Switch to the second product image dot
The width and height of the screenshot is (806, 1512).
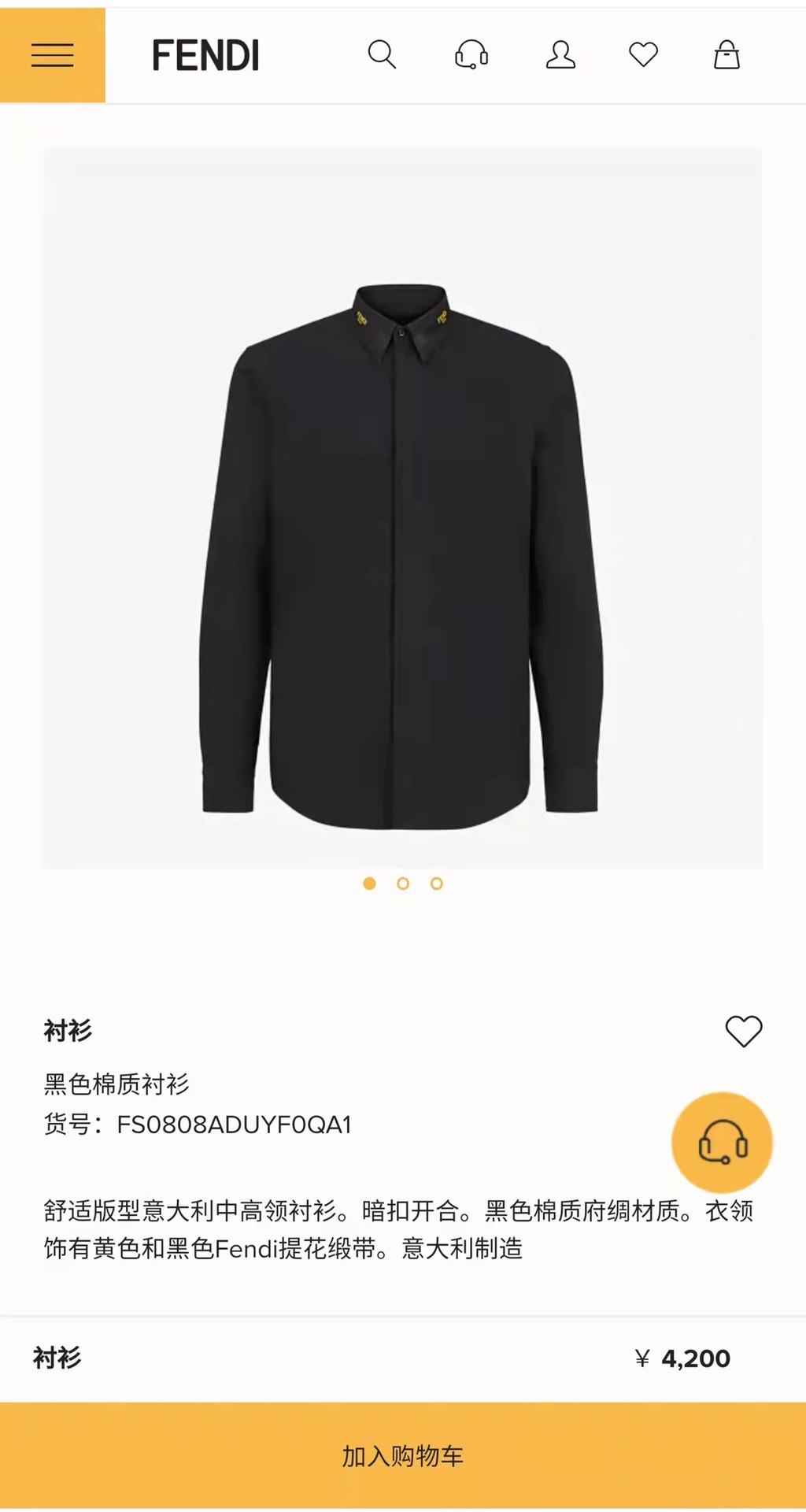403,884
